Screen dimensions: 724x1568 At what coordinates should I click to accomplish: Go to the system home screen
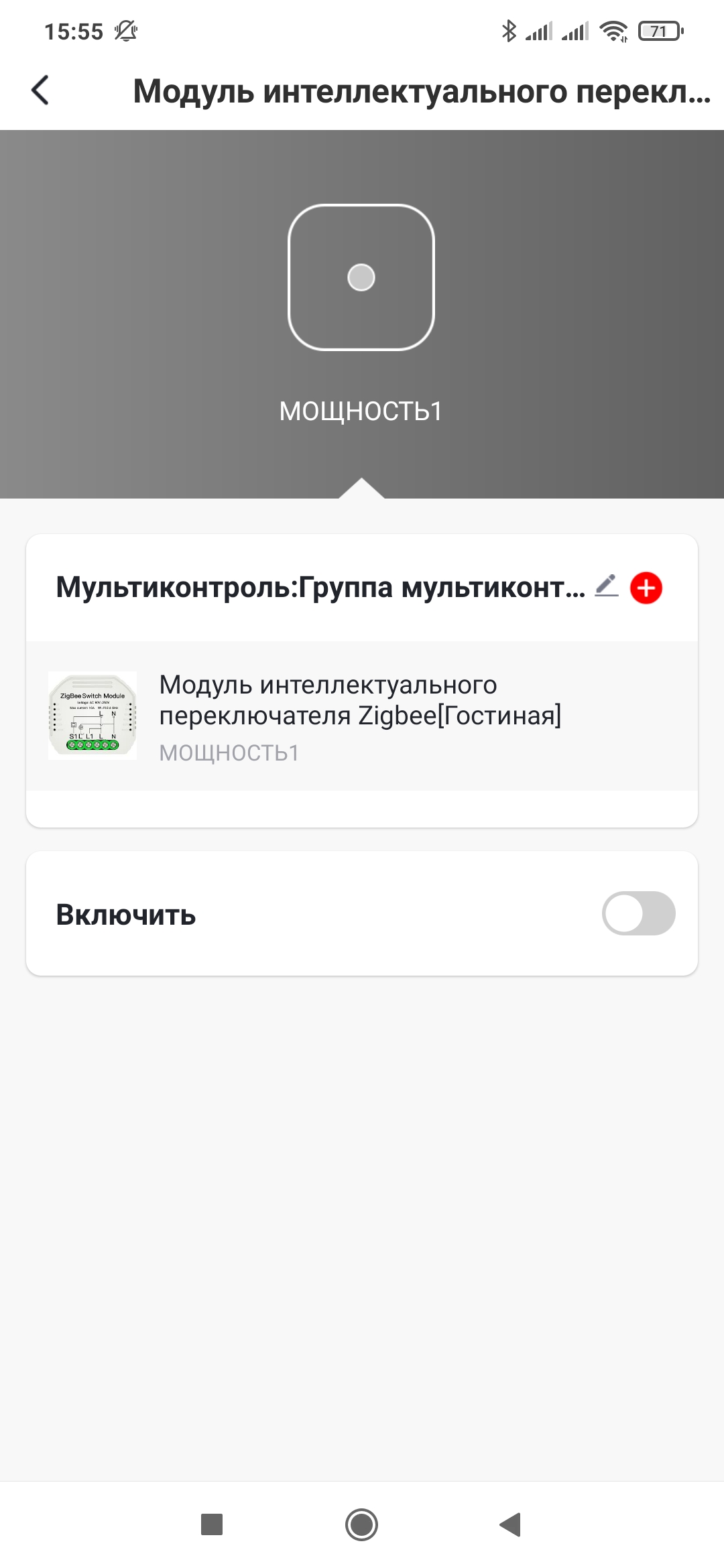click(361, 1524)
